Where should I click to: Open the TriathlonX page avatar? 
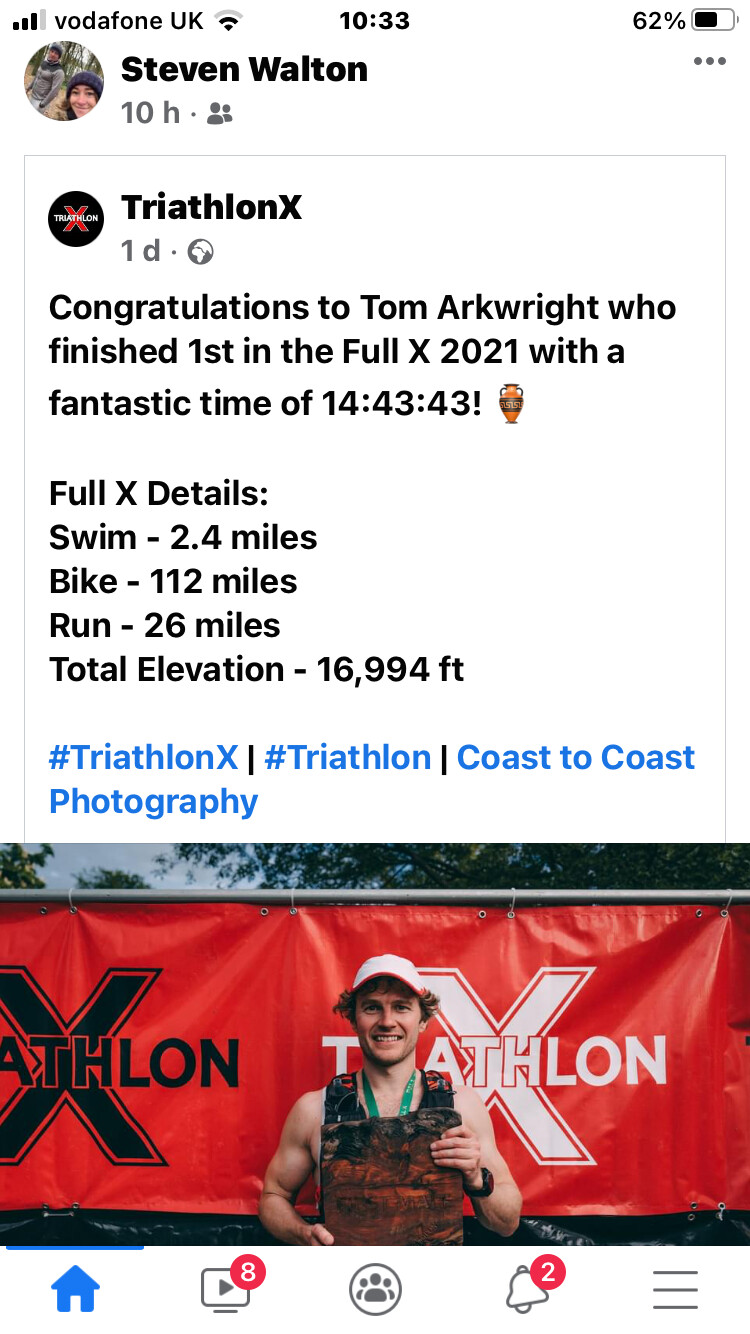76,219
